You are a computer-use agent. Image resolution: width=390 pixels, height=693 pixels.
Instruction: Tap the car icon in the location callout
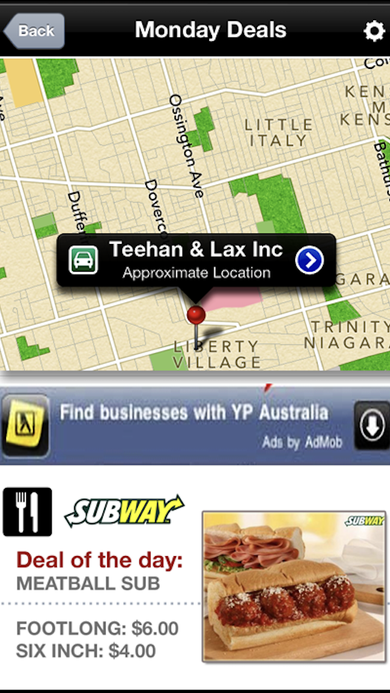83,260
